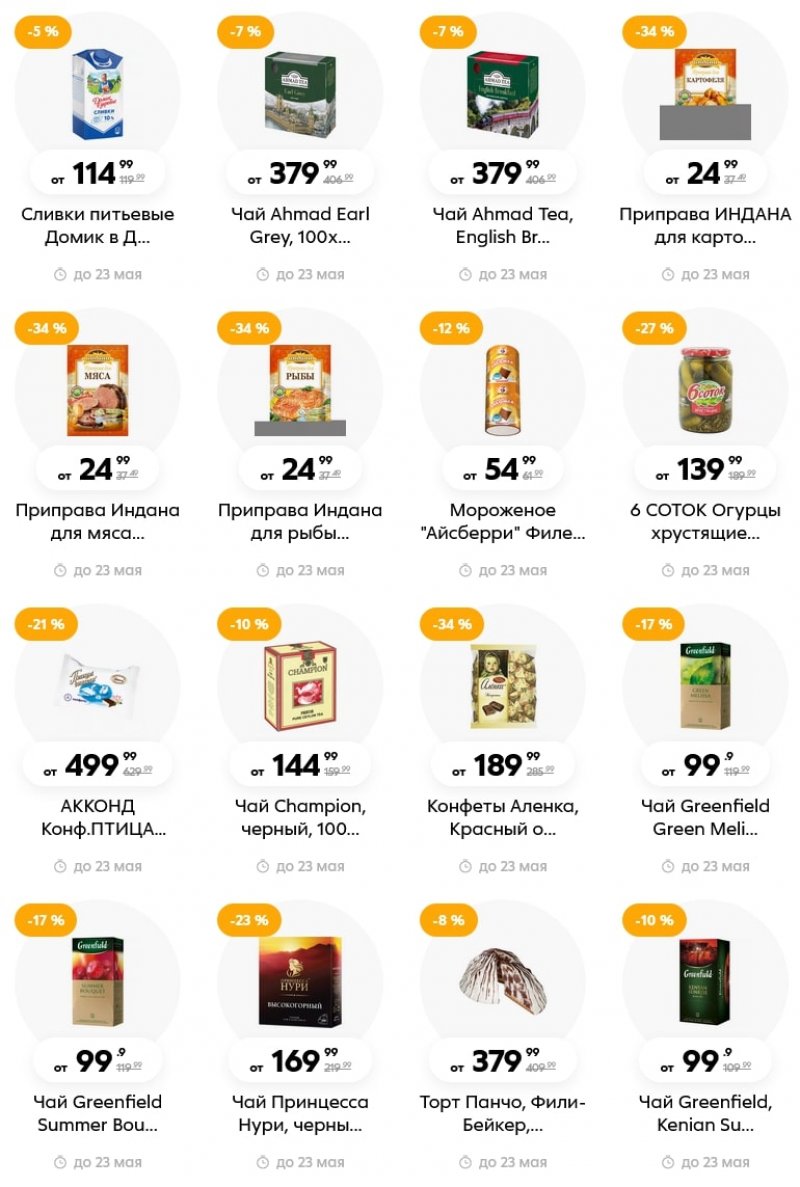Open Мороженое "Айсберри" Филе... offer
The width and height of the screenshot is (800, 1187).
click(502, 521)
